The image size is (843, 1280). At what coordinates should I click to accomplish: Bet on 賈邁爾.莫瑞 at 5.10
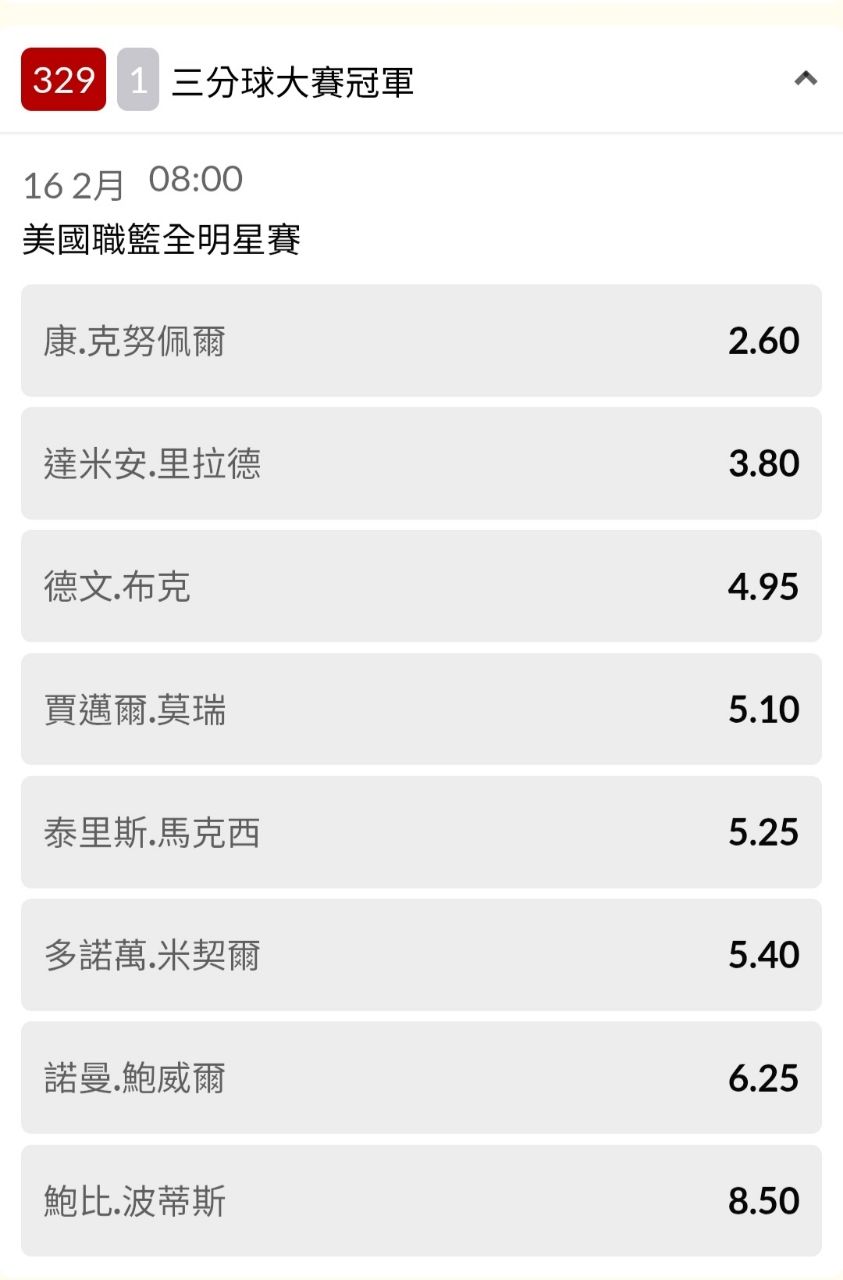click(421, 710)
